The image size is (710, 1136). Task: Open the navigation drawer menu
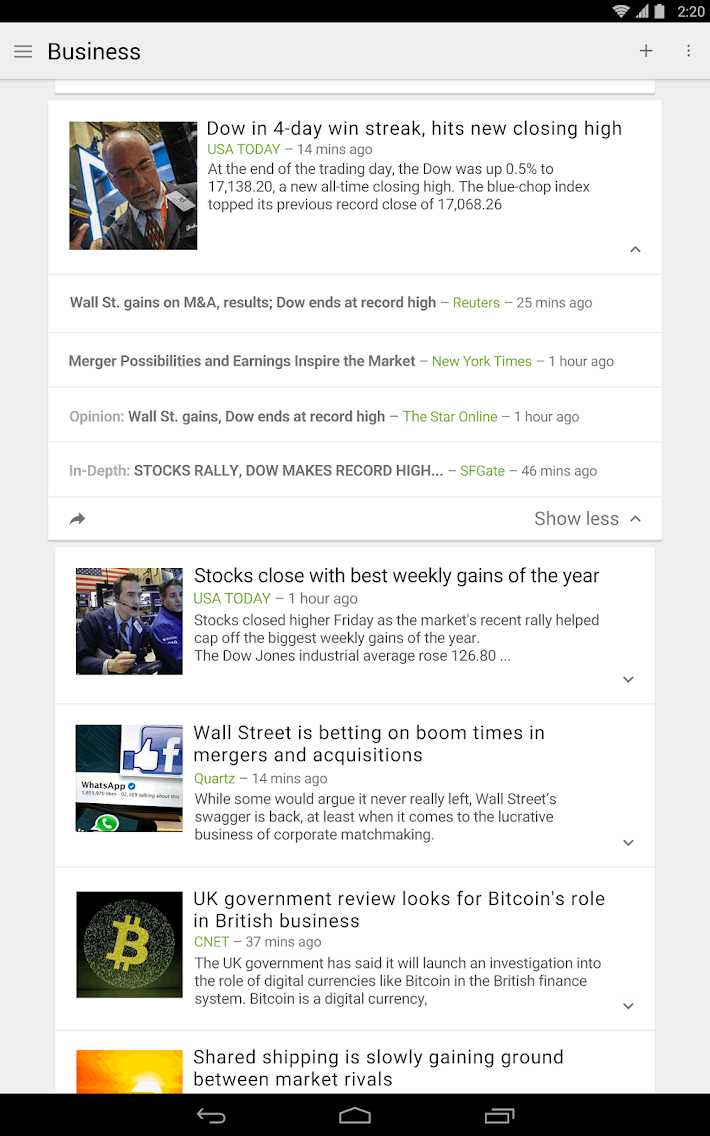(x=23, y=52)
